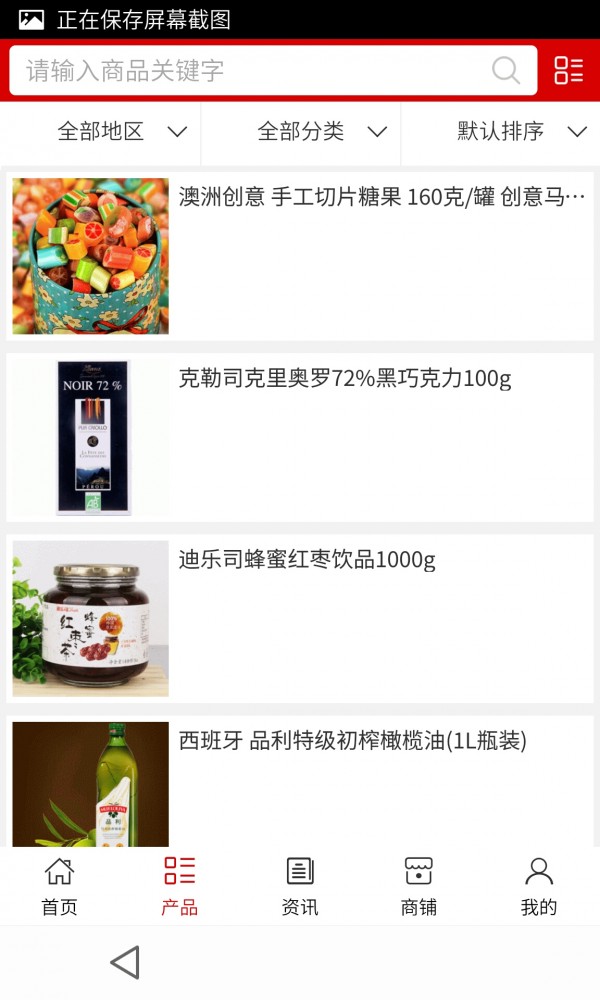Switch to the 首页 tab
The image size is (600, 1000).
click(x=59, y=886)
